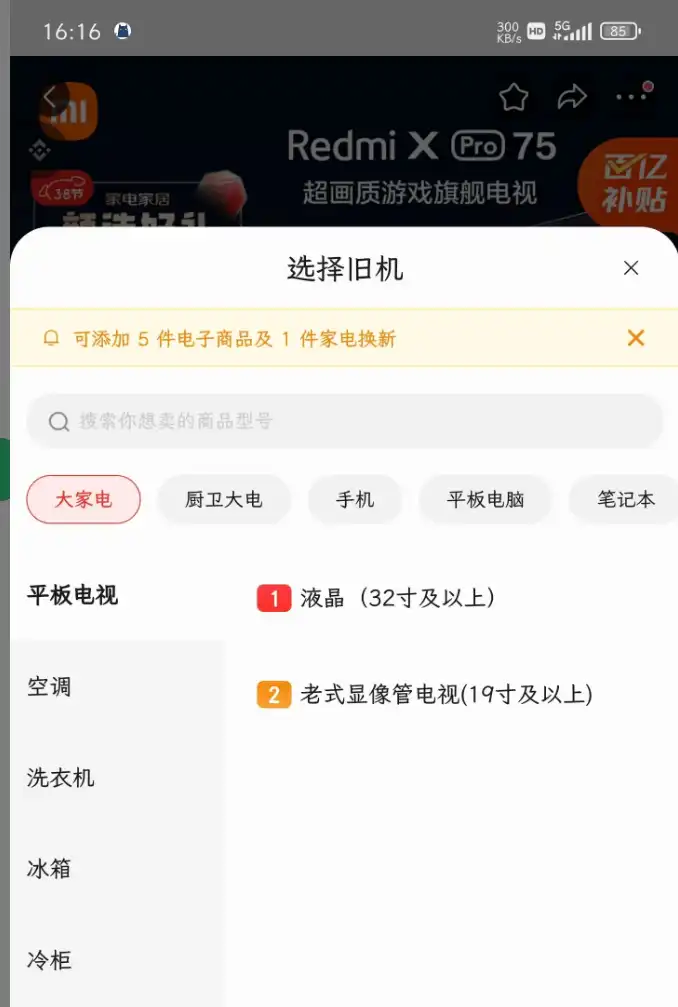
Task: Go back using the top-left arrow
Action: point(50,97)
